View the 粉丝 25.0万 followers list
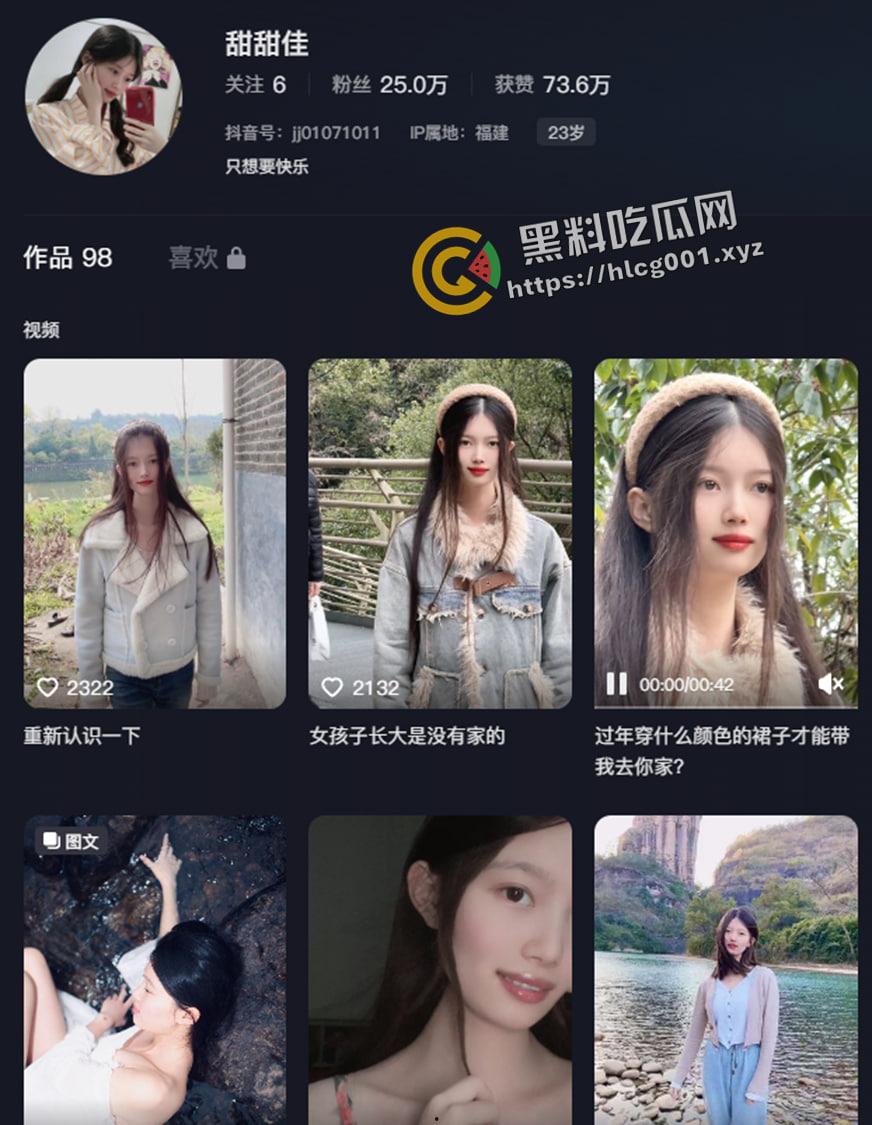The image size is (872, 1125). [389, 85]
